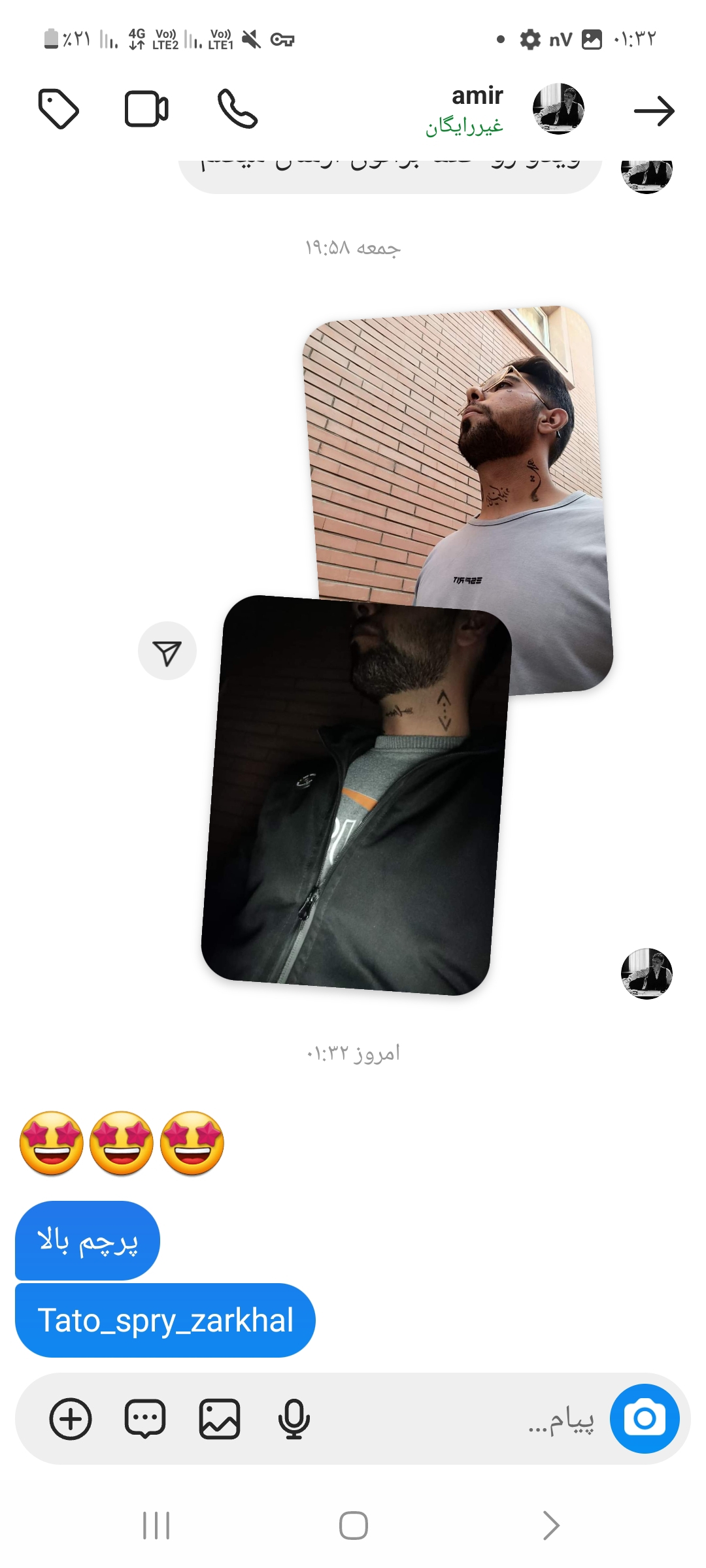Screen dimensions: 706x1568
Task: Open amir's profile picture in header
Action: click(558, 109)
